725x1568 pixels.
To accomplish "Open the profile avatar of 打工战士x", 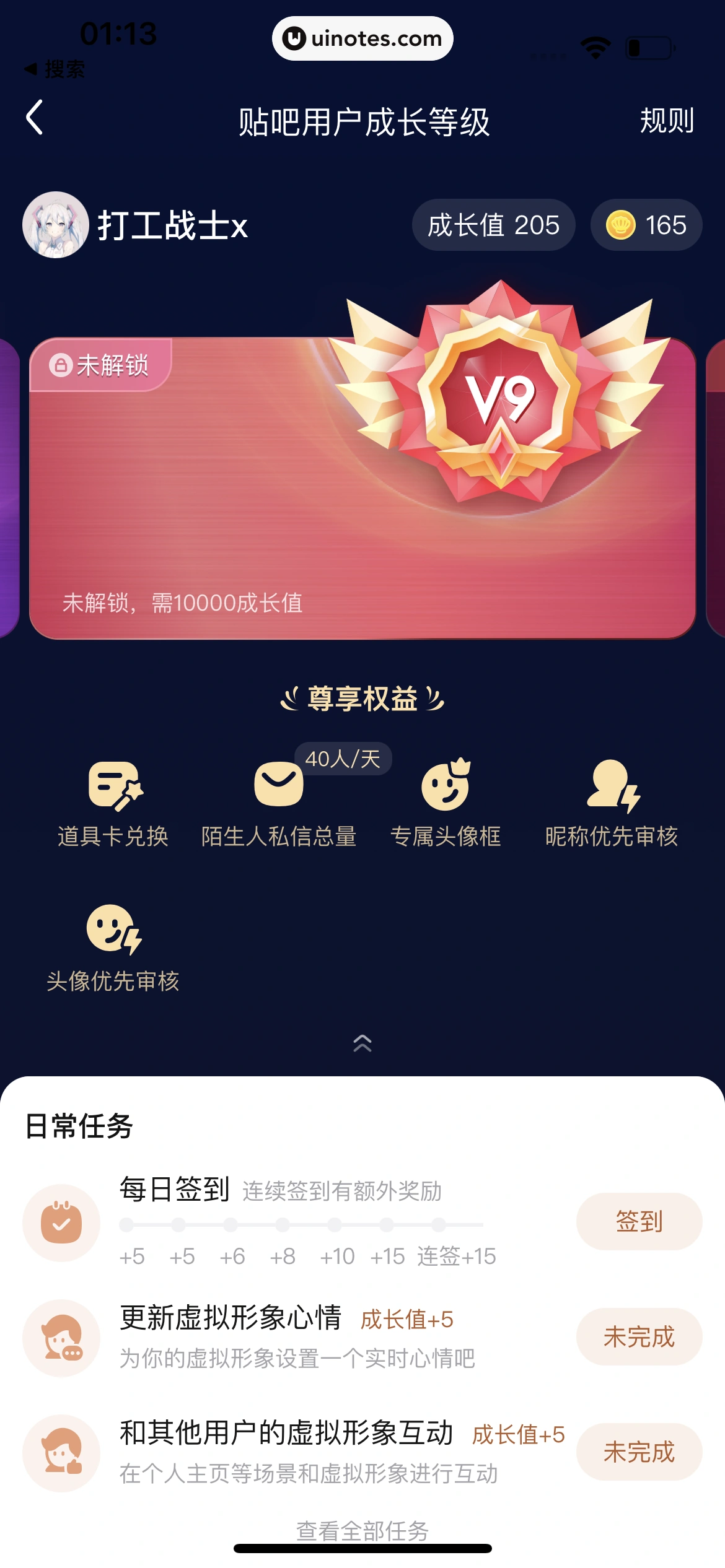I will click(x=56, y=225).
